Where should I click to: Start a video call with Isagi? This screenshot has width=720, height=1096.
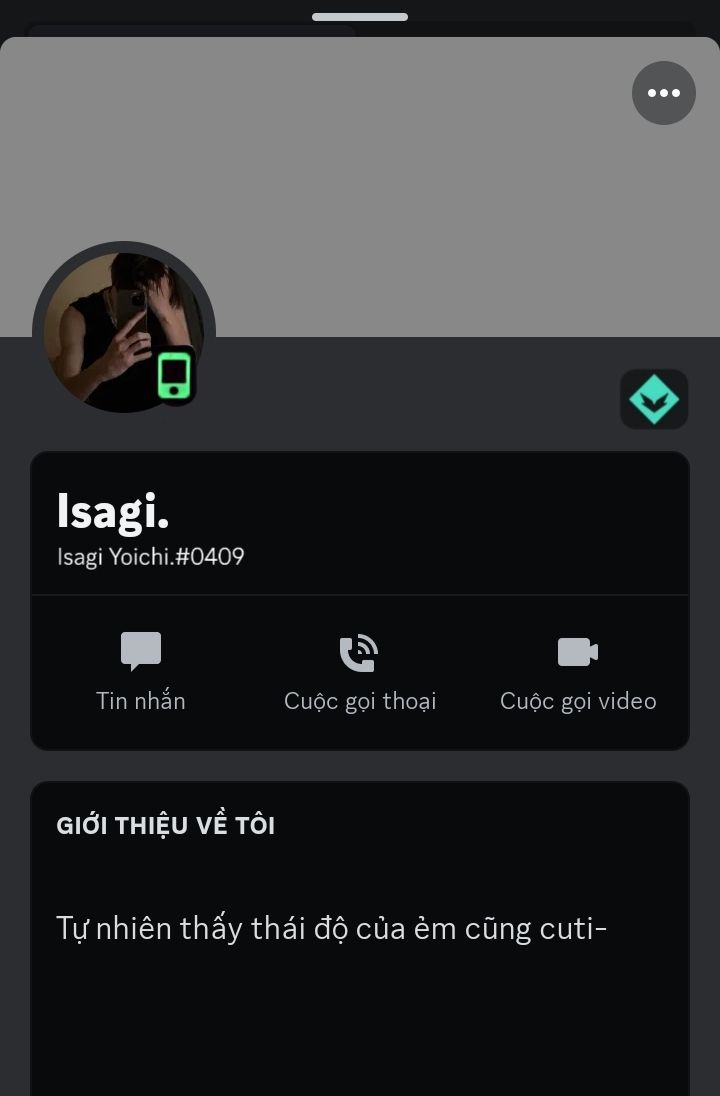(578, 671)
